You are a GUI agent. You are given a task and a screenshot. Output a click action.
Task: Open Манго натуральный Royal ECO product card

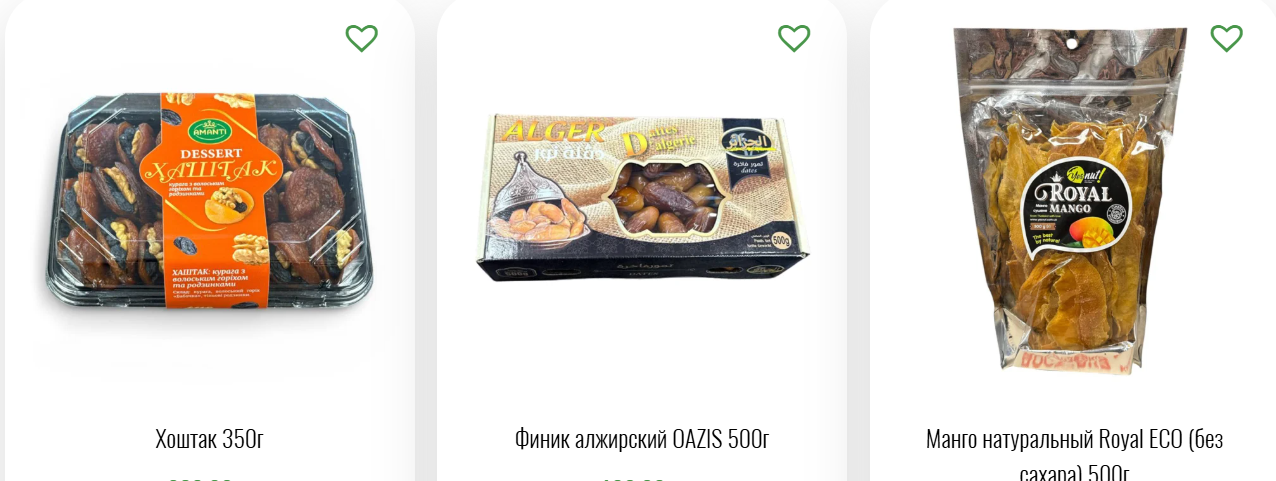pyautogui.click(x=1074, y=440)
